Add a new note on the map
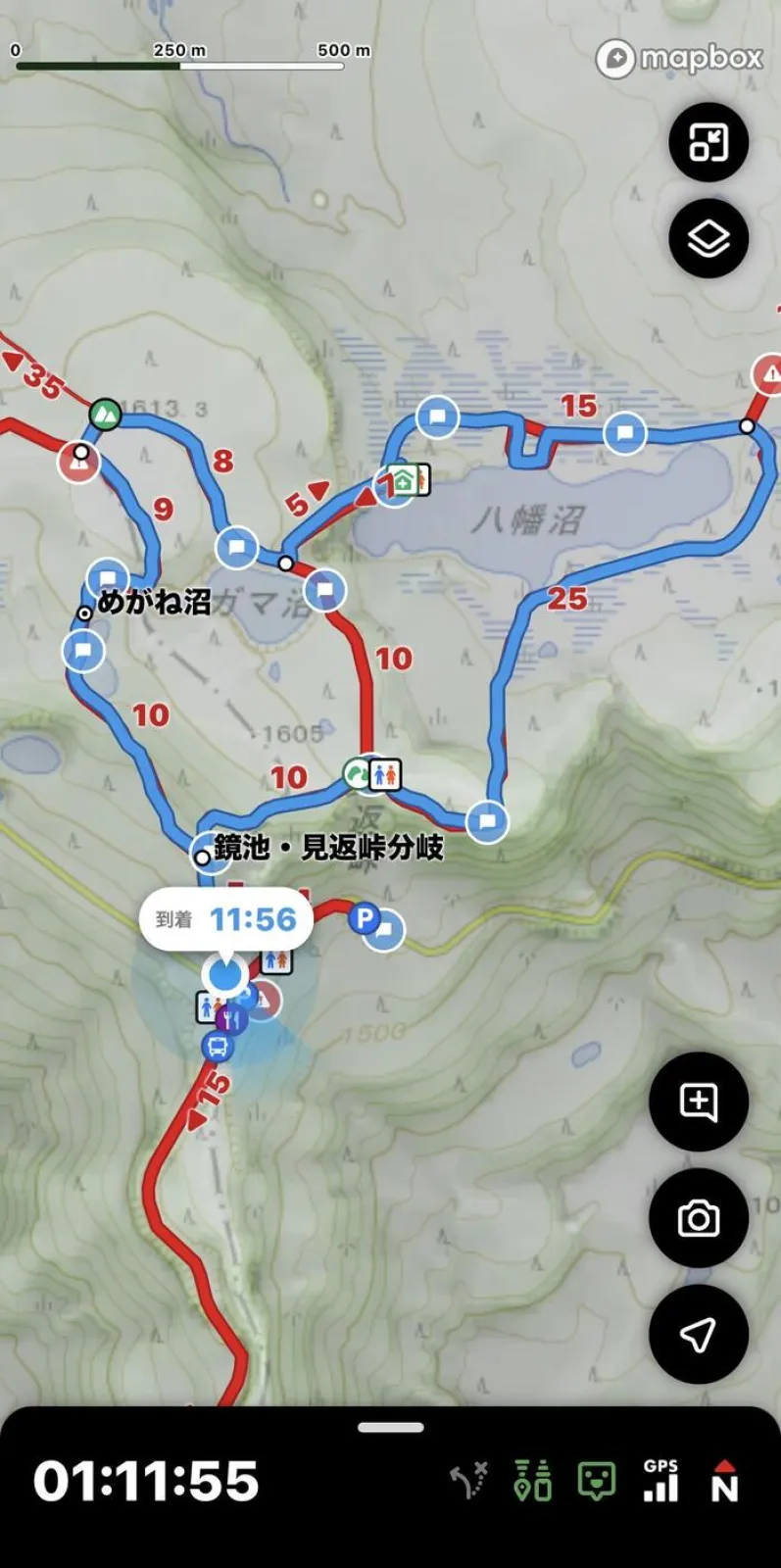Image resolution: width=781 pixels, height=1568 pixels. [698, 1102]
